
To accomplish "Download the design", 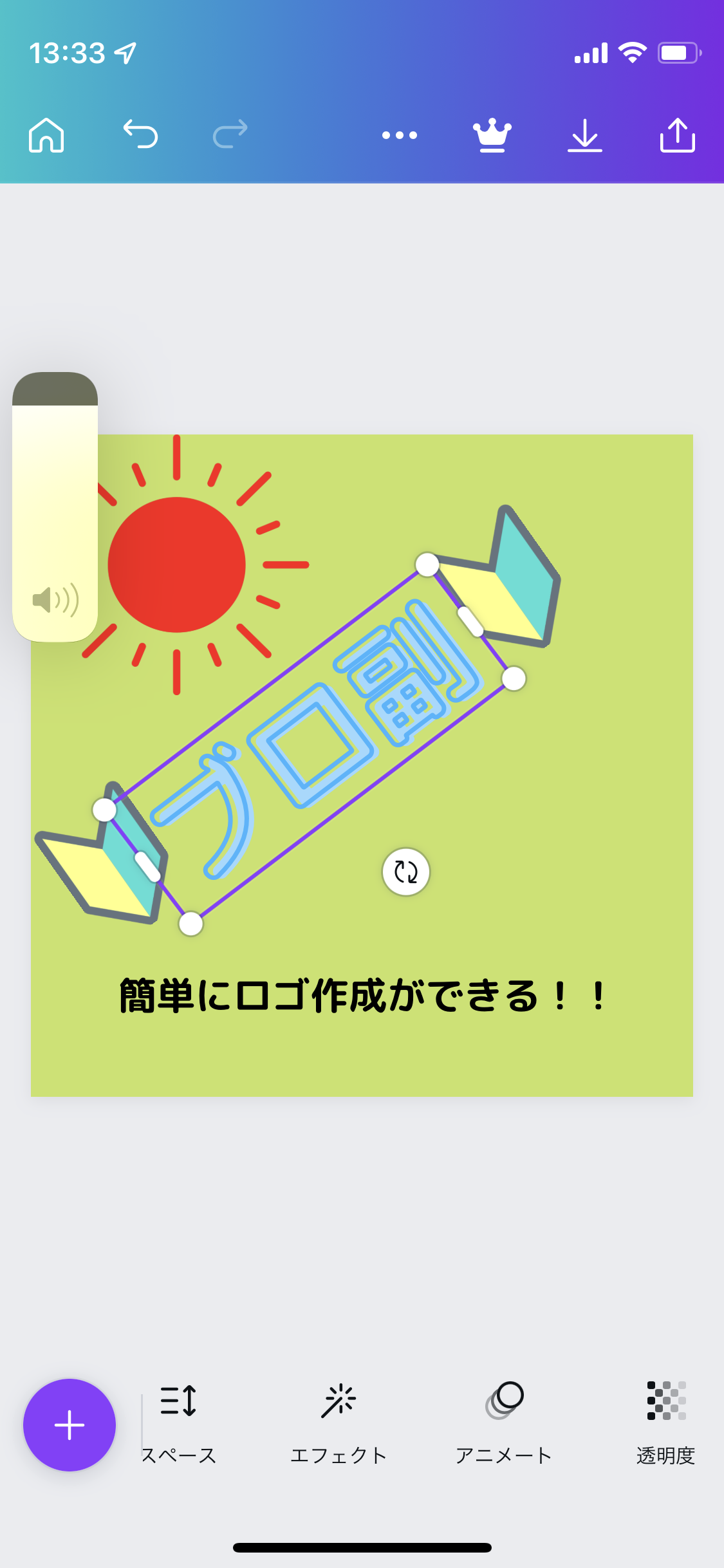I will point(584,135).
